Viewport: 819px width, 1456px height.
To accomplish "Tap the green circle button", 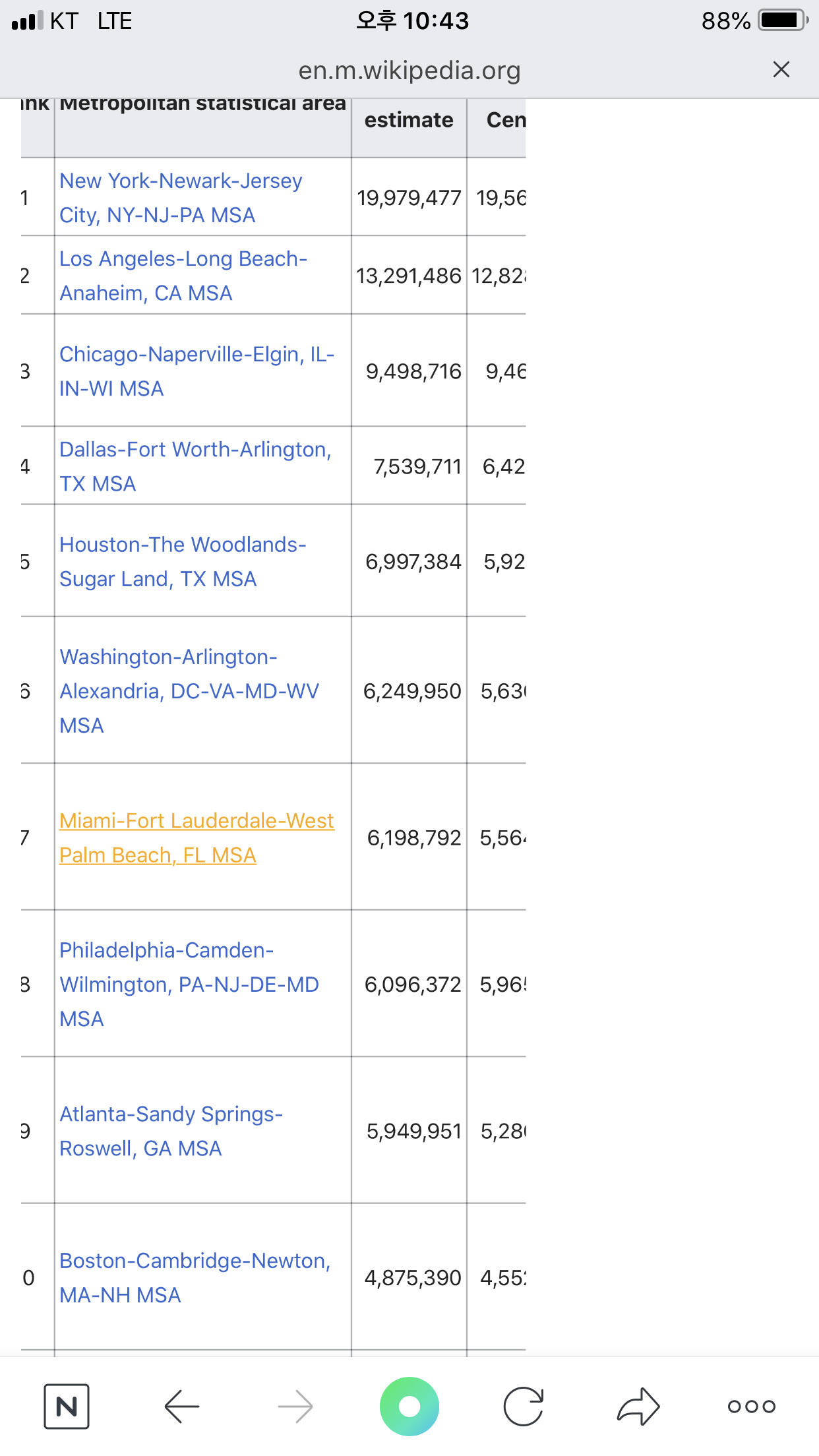I will pos(409,1407).
